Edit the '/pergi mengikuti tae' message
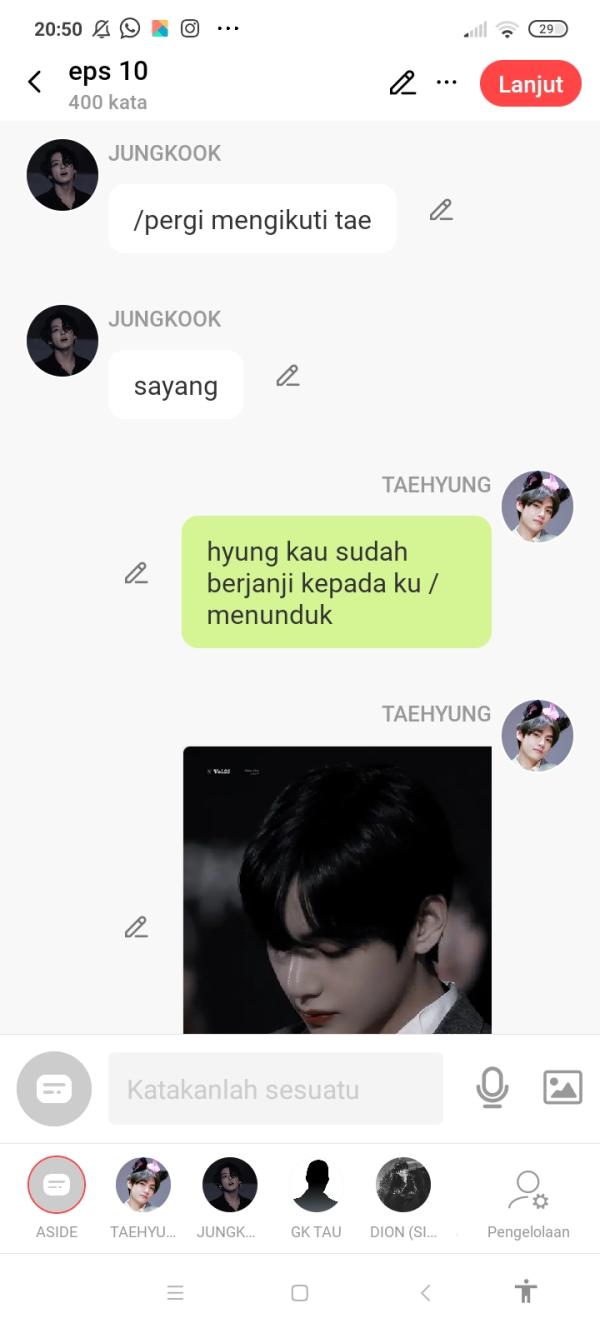Image resolution: width=600 pixels, height=1333 pixels. [x=441, y=210]
